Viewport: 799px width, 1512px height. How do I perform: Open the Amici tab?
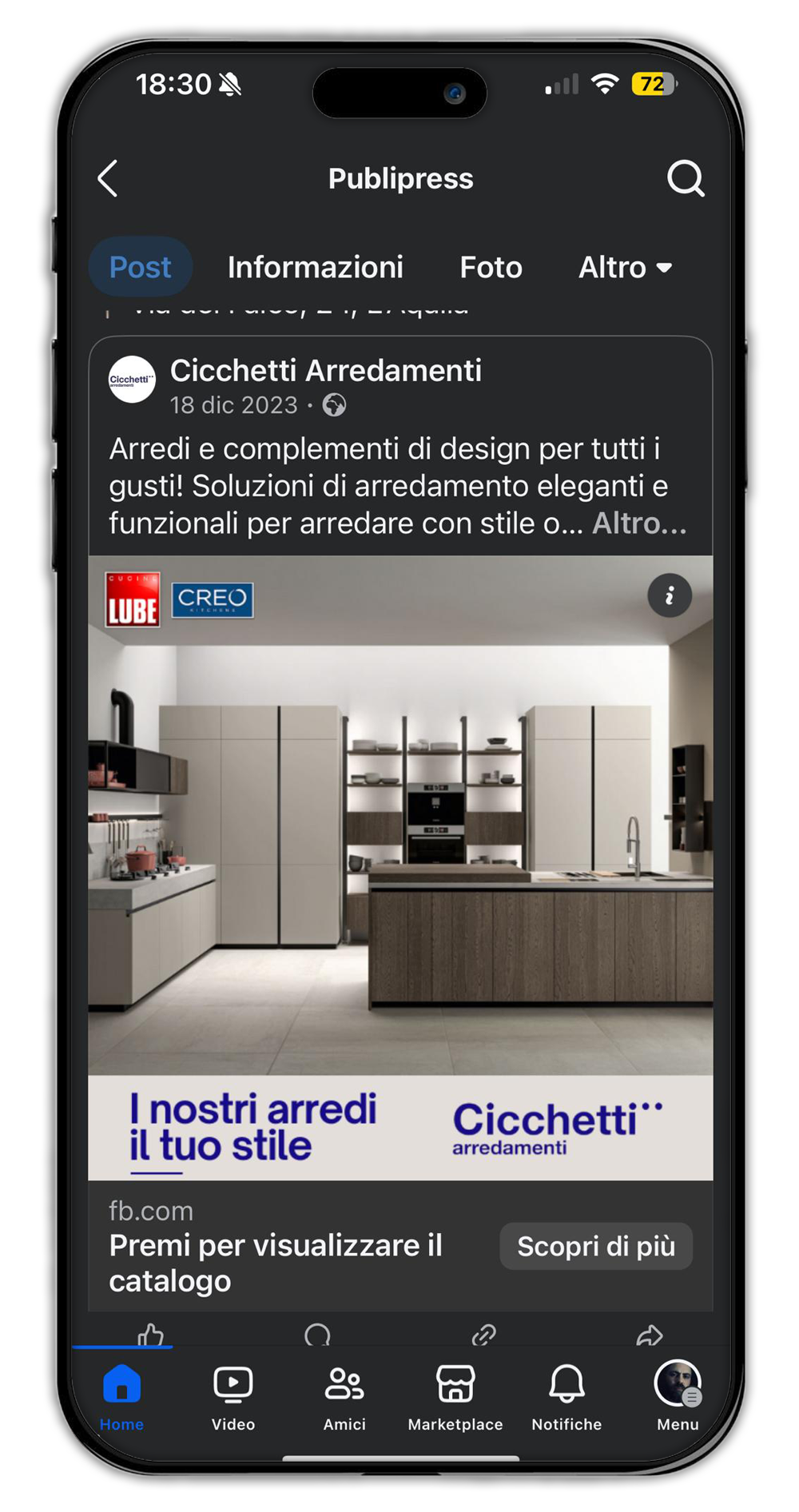point(344,1395)
